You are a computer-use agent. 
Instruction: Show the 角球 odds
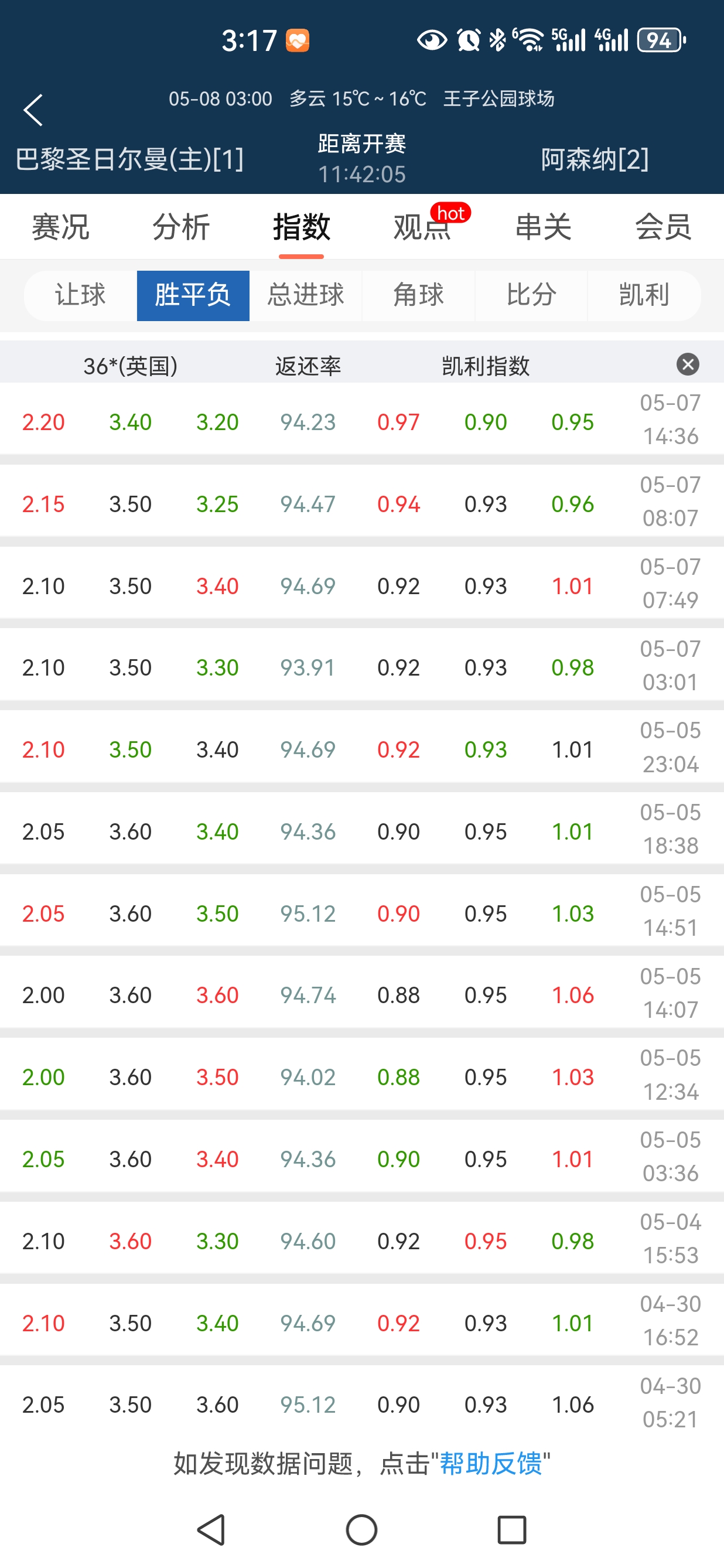418,295
